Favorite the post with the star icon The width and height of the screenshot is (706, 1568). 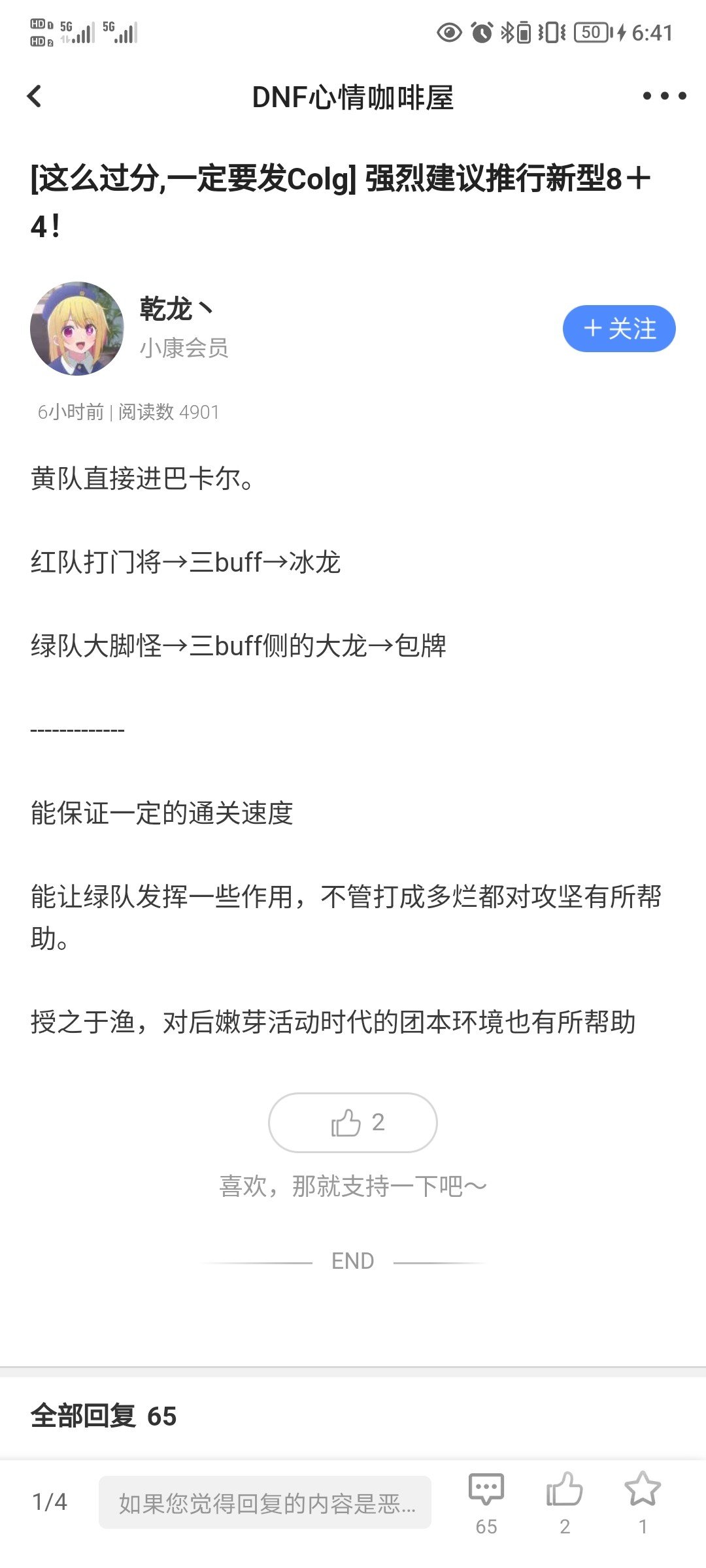click(x=643, y=1490)
